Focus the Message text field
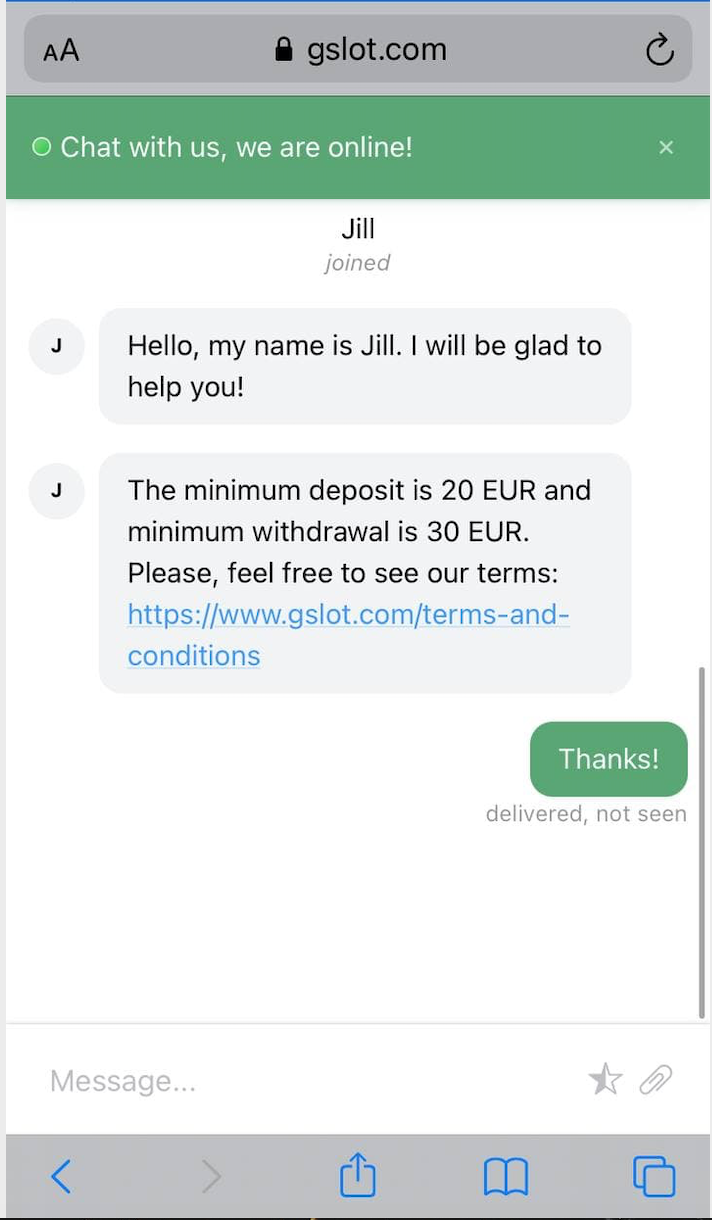The height and width of the screenshot is (1220, 712). tap(310, 1081)
